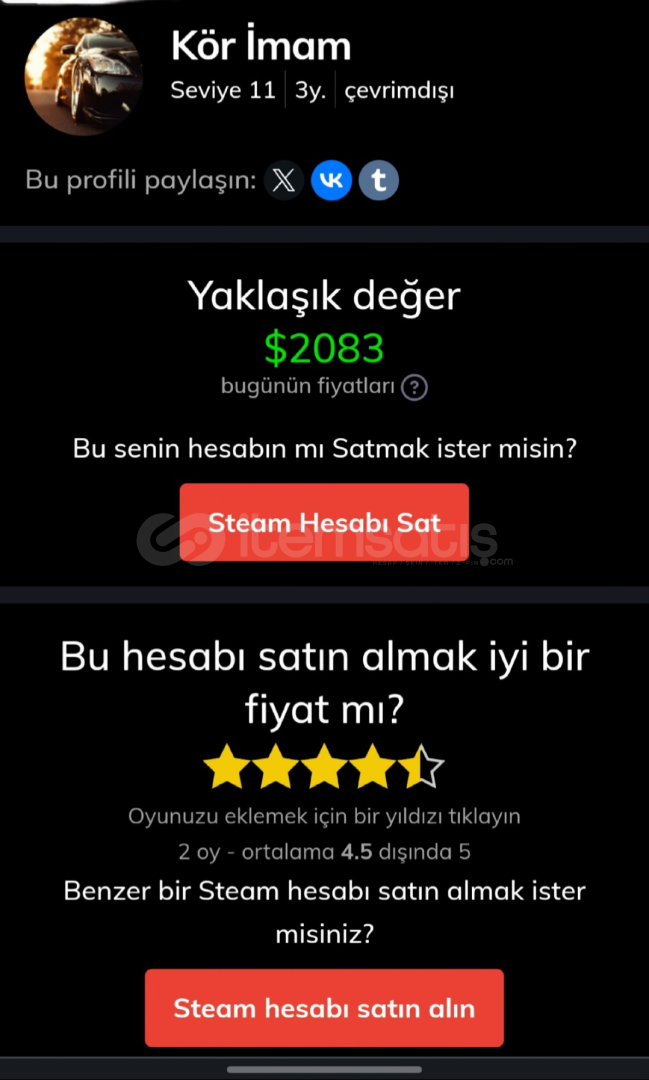Share the profile via Tumblr icon
The height and width of the screenshot is (1080, 649).
pos(379,181)
